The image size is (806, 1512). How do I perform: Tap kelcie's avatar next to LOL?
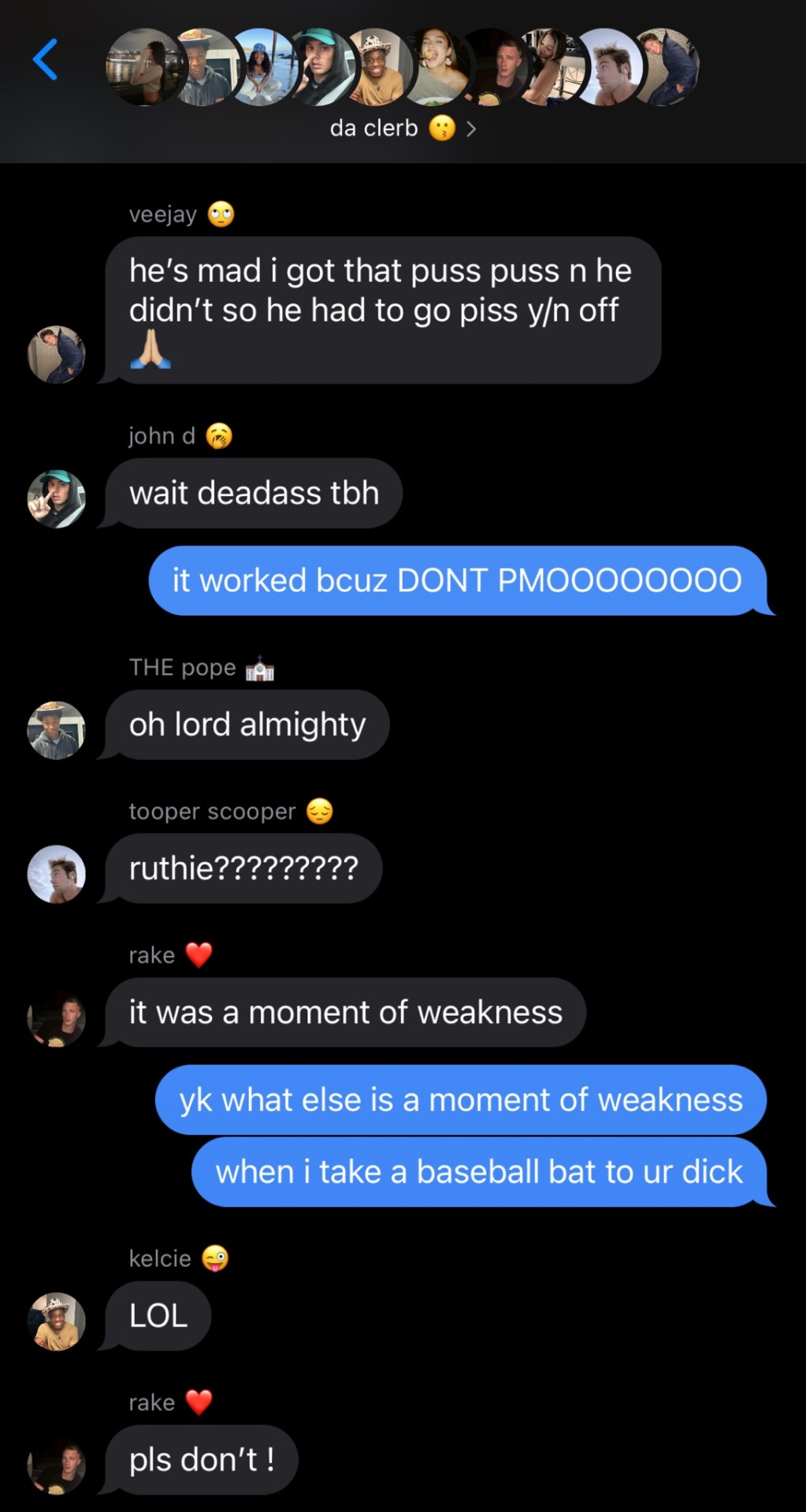[x=57, y=1321]
